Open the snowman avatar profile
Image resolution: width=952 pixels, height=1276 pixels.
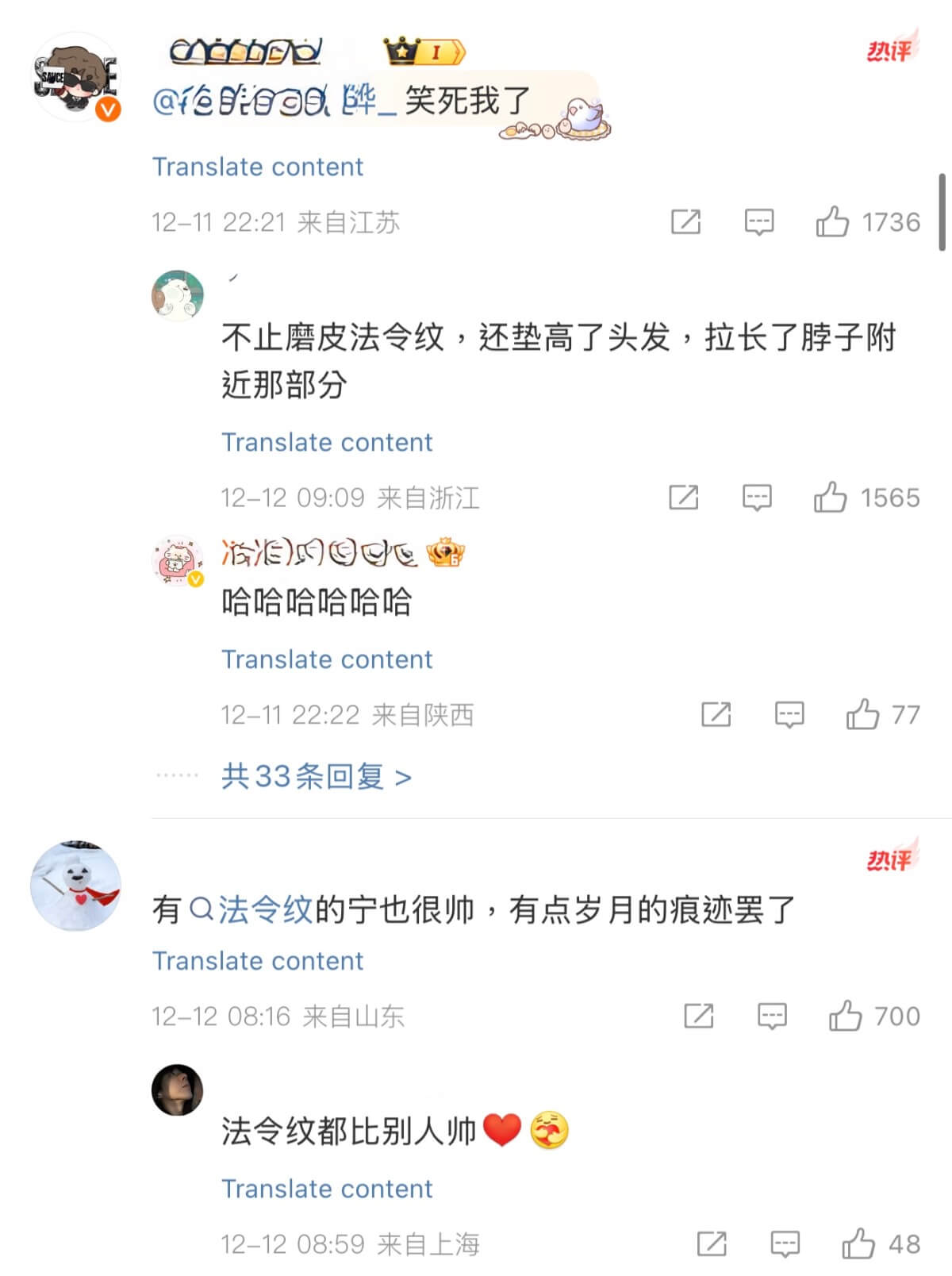tap(75, 886)
